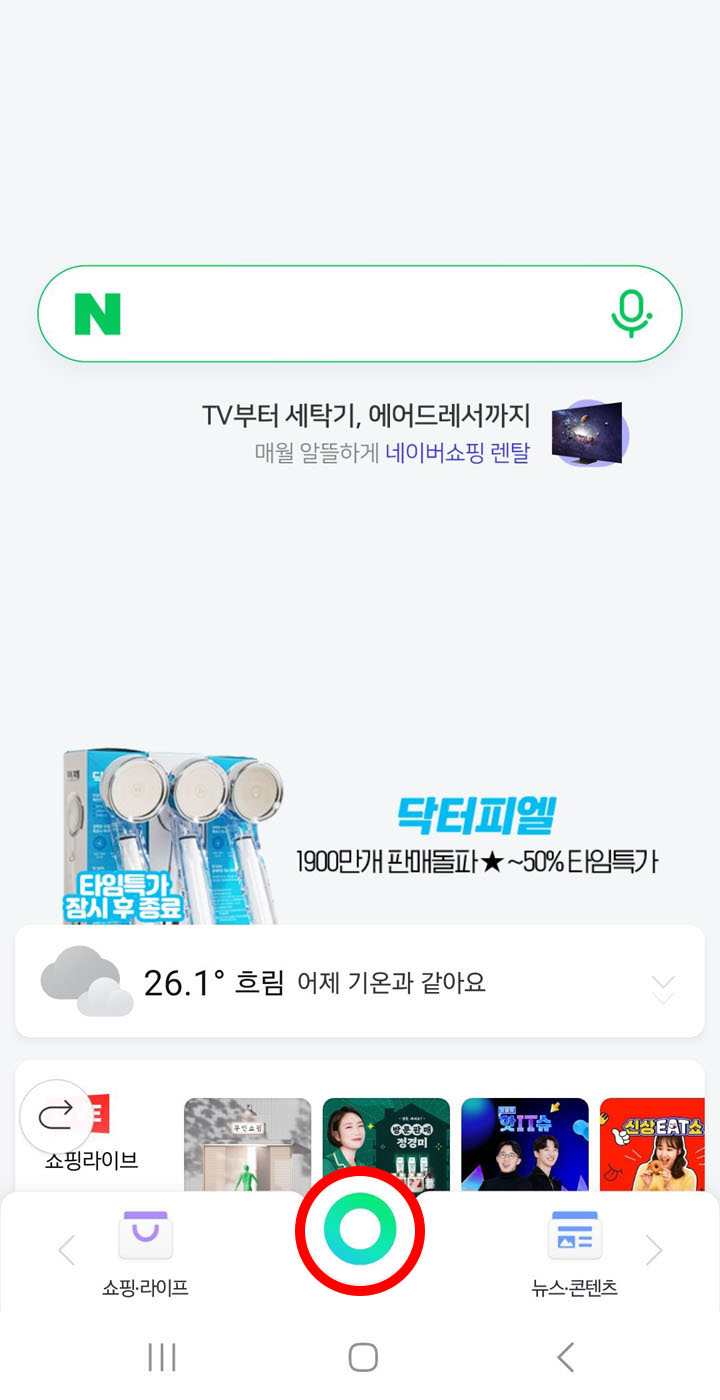Open 쇼핑·라이프 using the purple bag icon
The image size is (720, 1400).
[x=144, y=1234]
